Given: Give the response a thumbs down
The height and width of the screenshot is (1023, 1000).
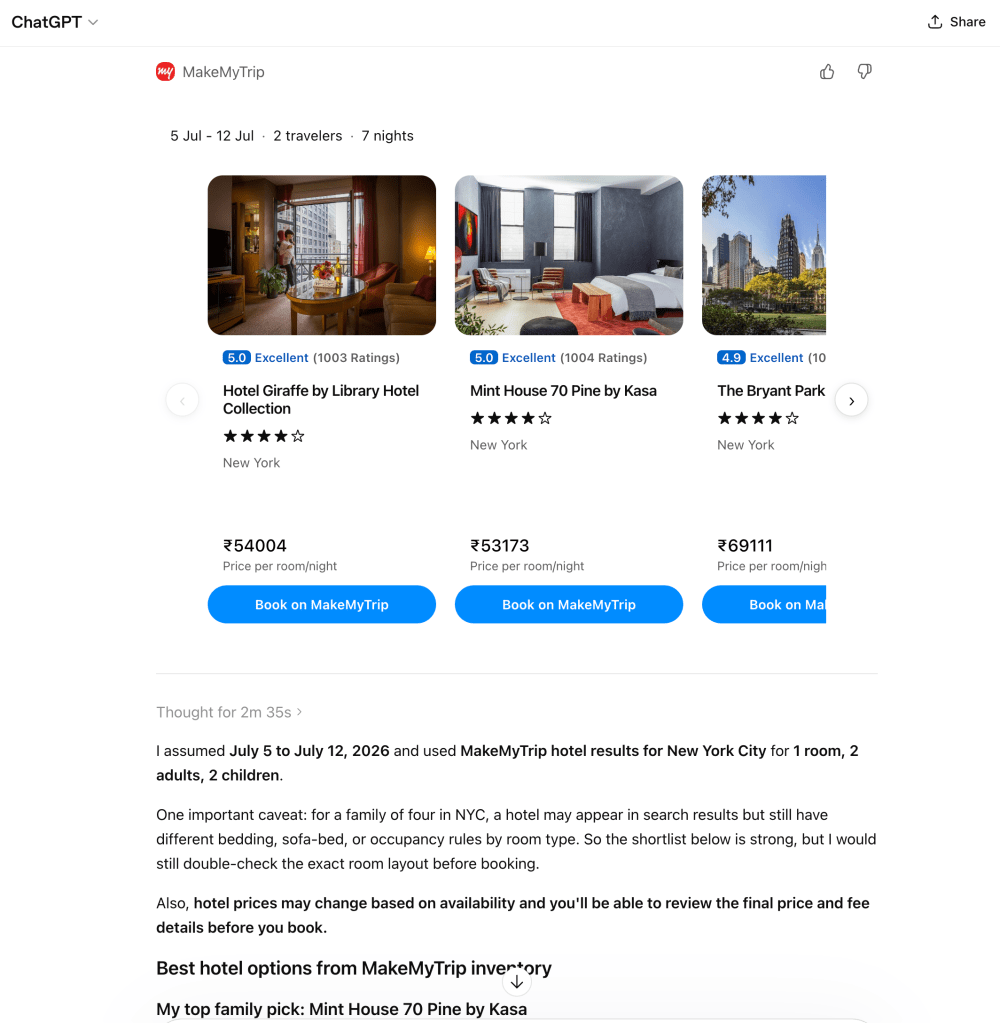Looking at the screenshot, I should tap(865, 72).
